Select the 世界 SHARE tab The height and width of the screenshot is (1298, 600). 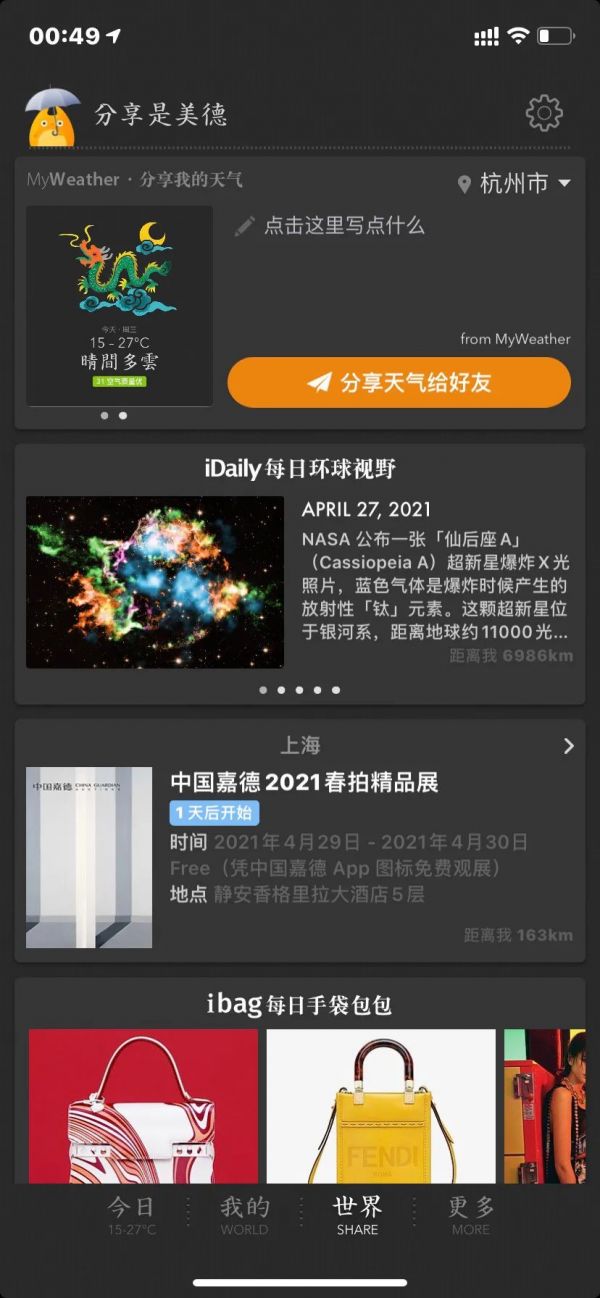(357, 1214)
